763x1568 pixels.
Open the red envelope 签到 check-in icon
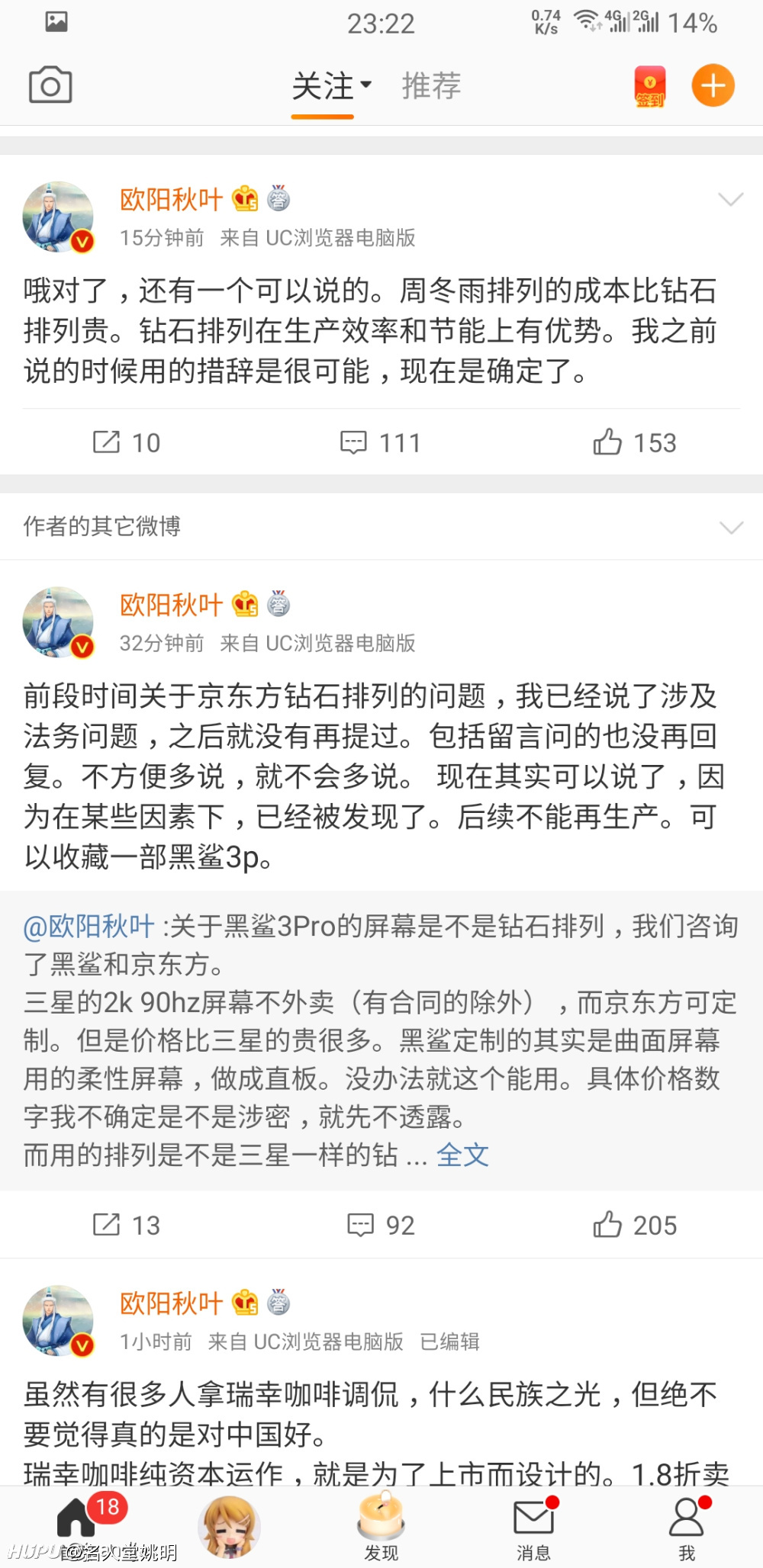point(650,86)
